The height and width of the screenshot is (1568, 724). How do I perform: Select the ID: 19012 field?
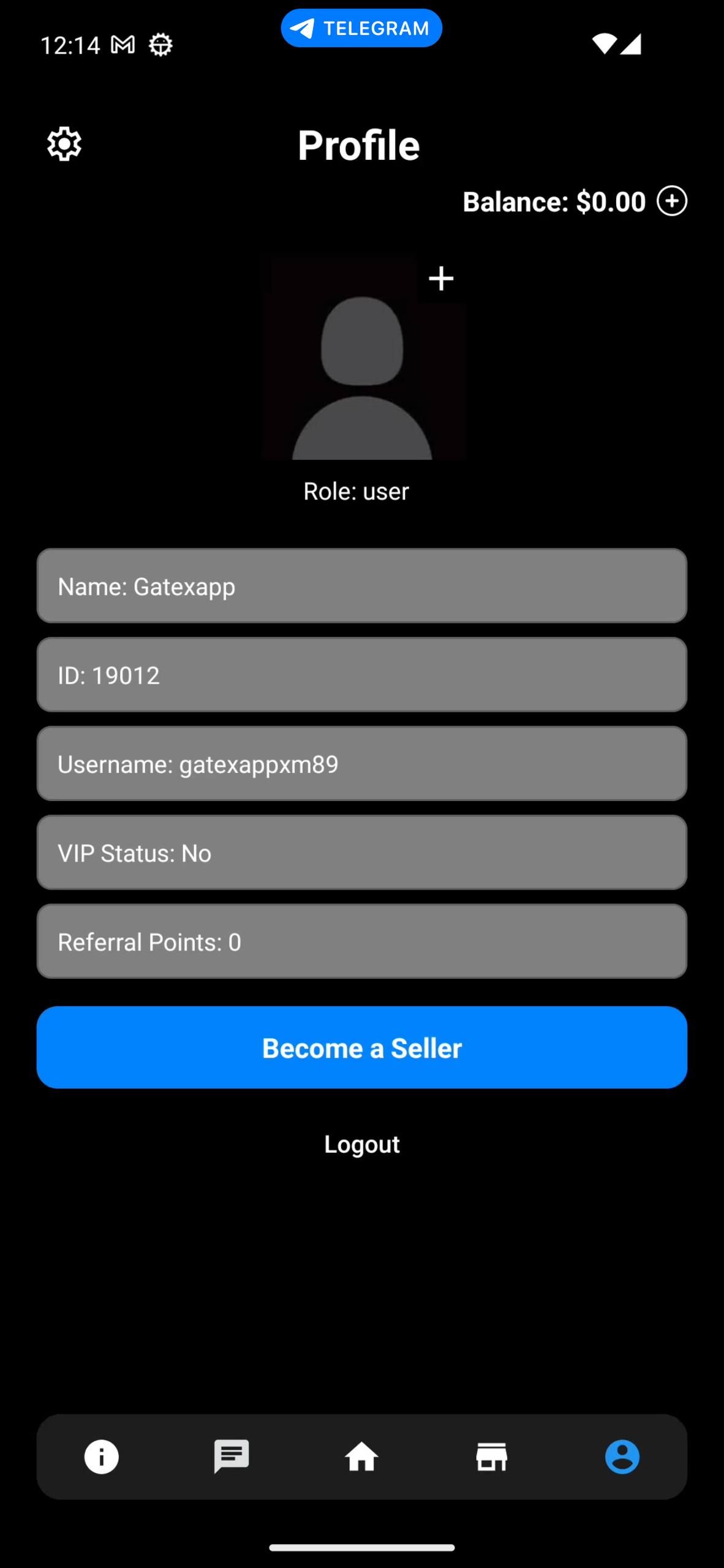pos(362,675)
